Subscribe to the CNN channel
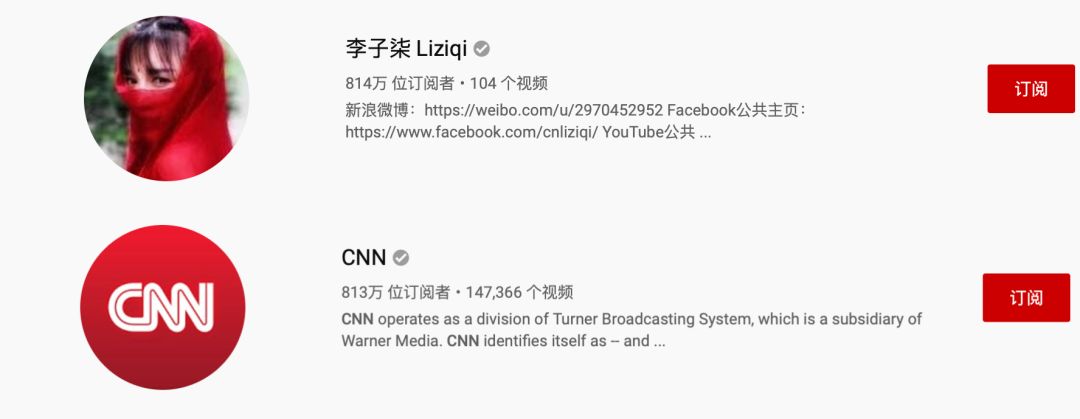Viewport: 1080px width, 419px height. (x=1026, y=298)
